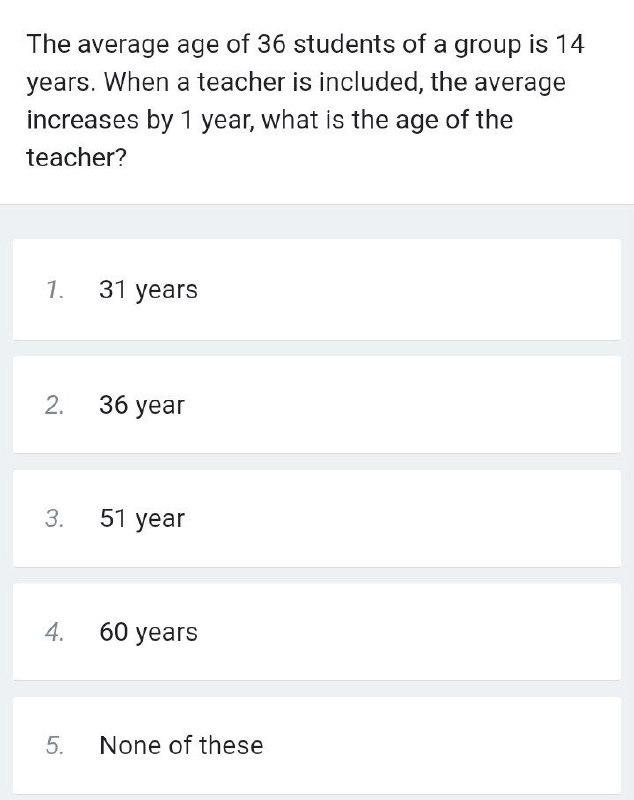The height and width of the screenshot is (800, 634).
Task: Select None of these option
Action: (x=181, y=746)
